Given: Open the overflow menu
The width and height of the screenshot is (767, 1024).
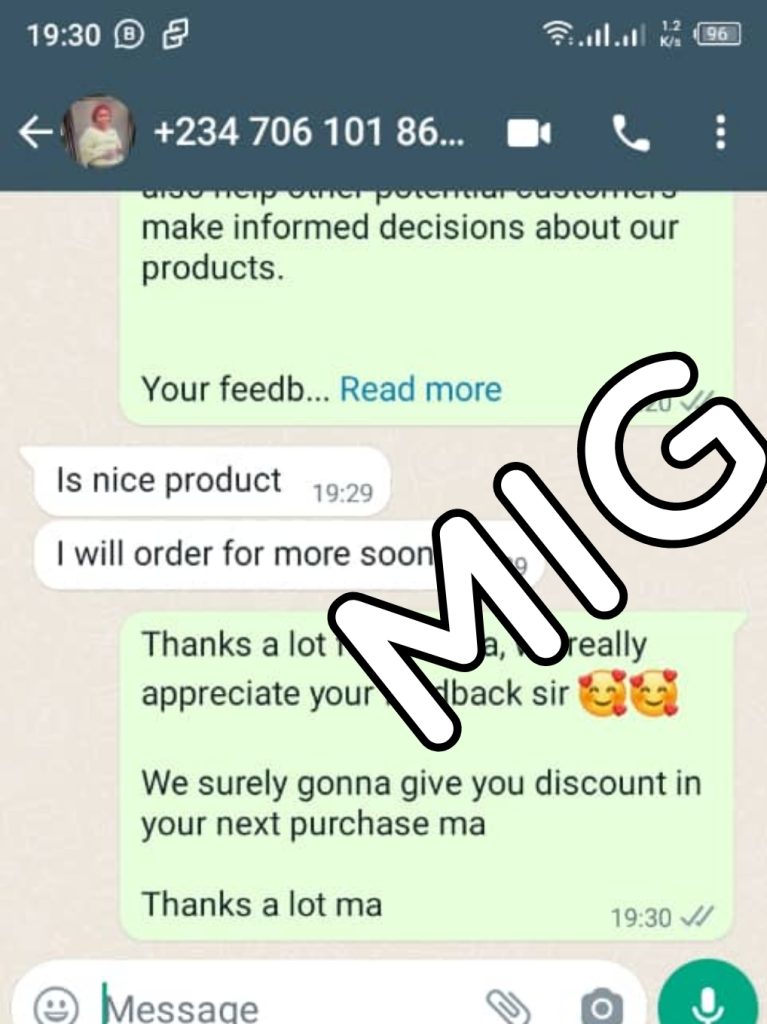Looking at the screenshot, I should (720, 133).
